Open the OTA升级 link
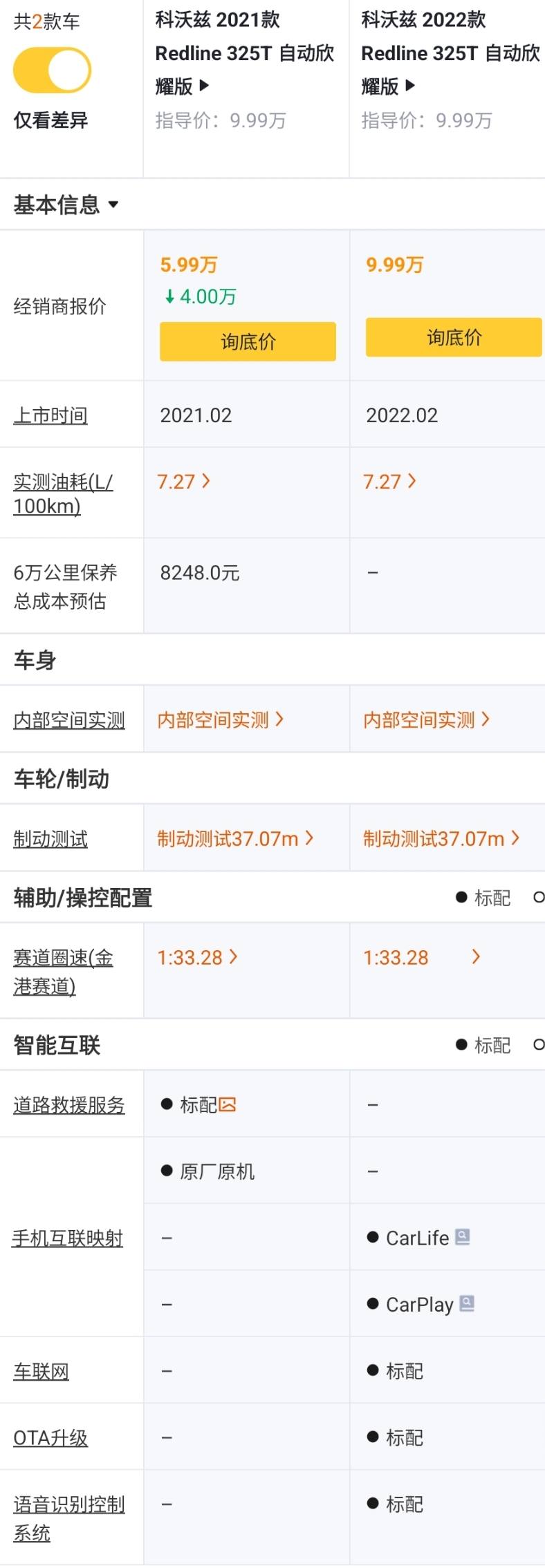 pos(50,1437)
